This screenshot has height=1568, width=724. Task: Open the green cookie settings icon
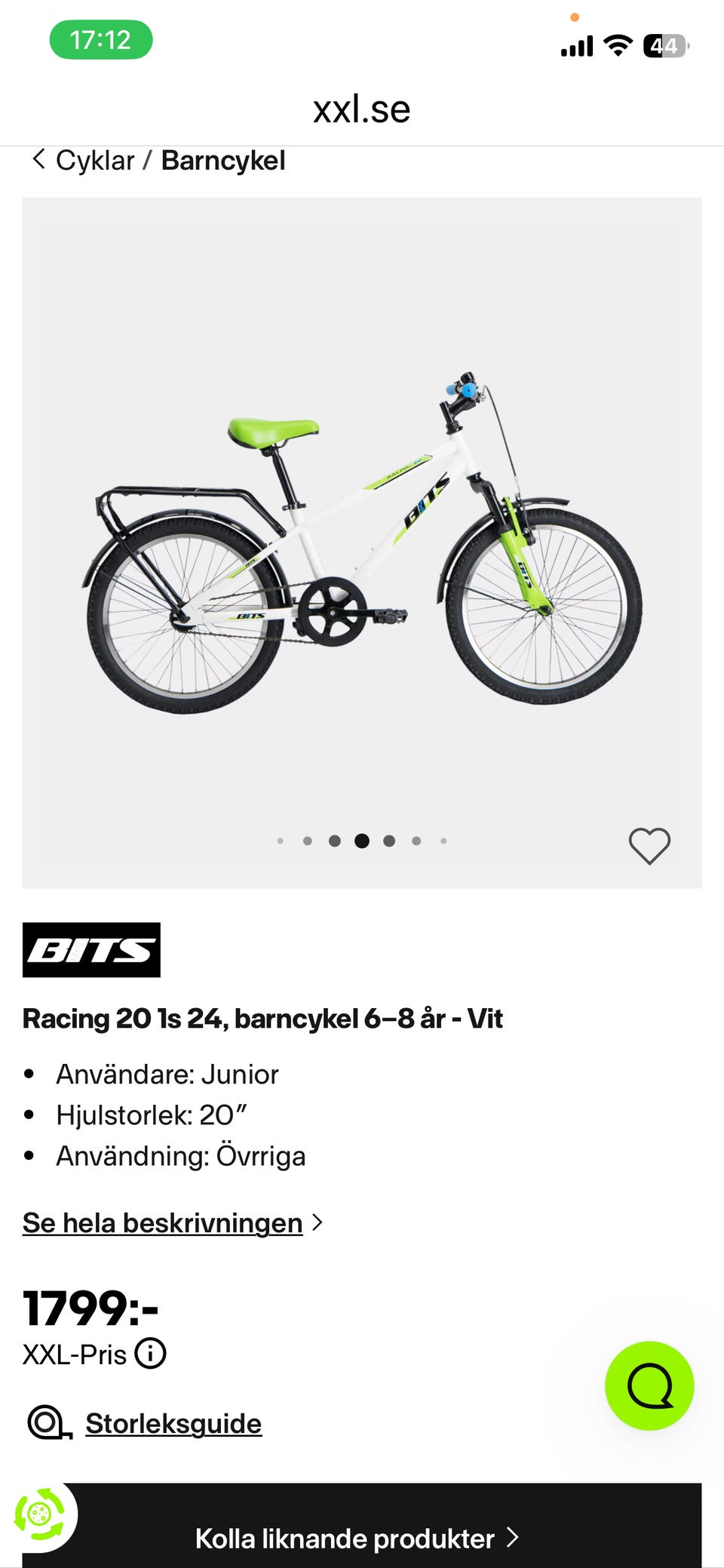click(x=39, y=1514)
